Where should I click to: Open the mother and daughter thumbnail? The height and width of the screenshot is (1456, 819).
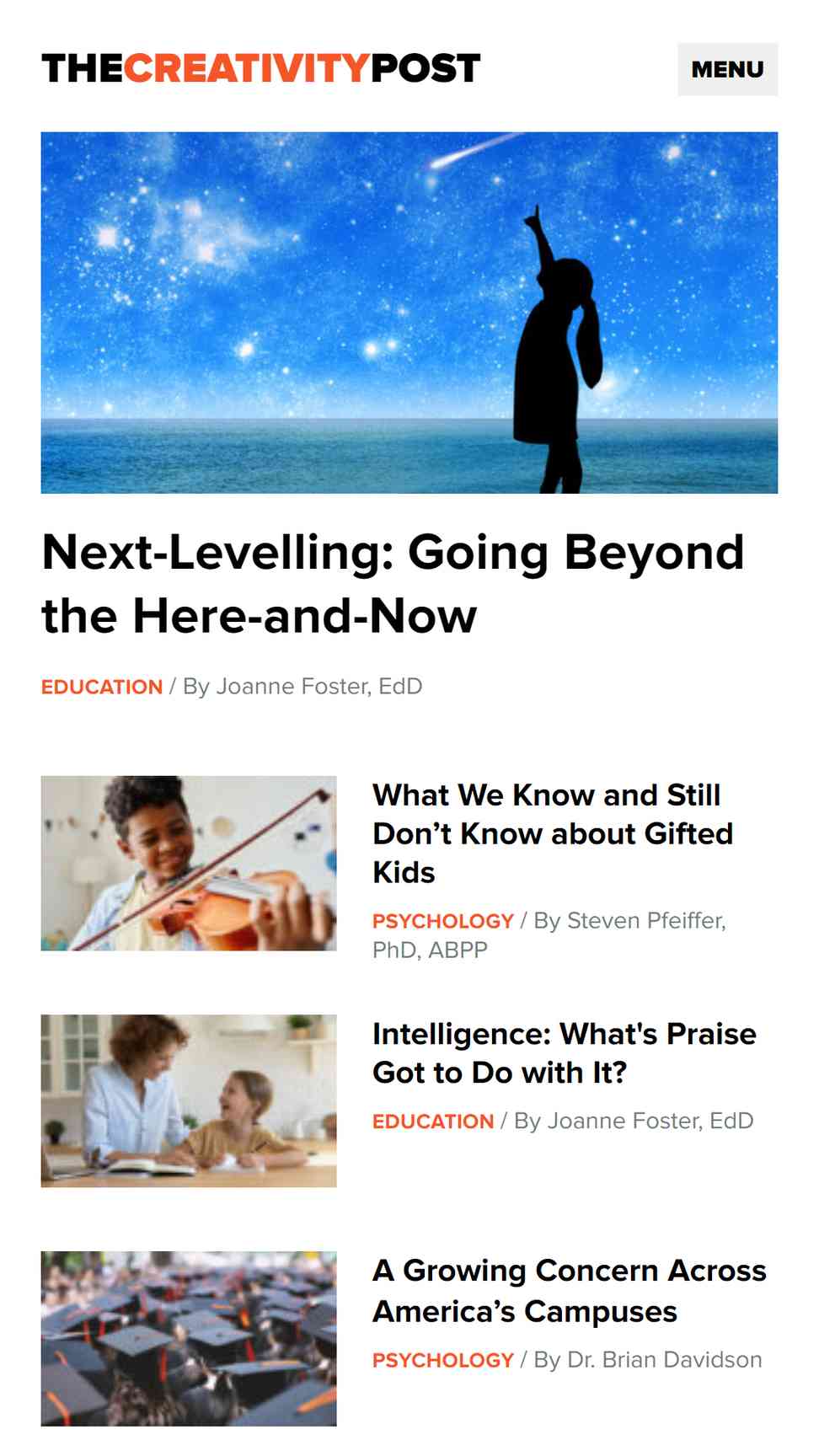point(189,1100)
